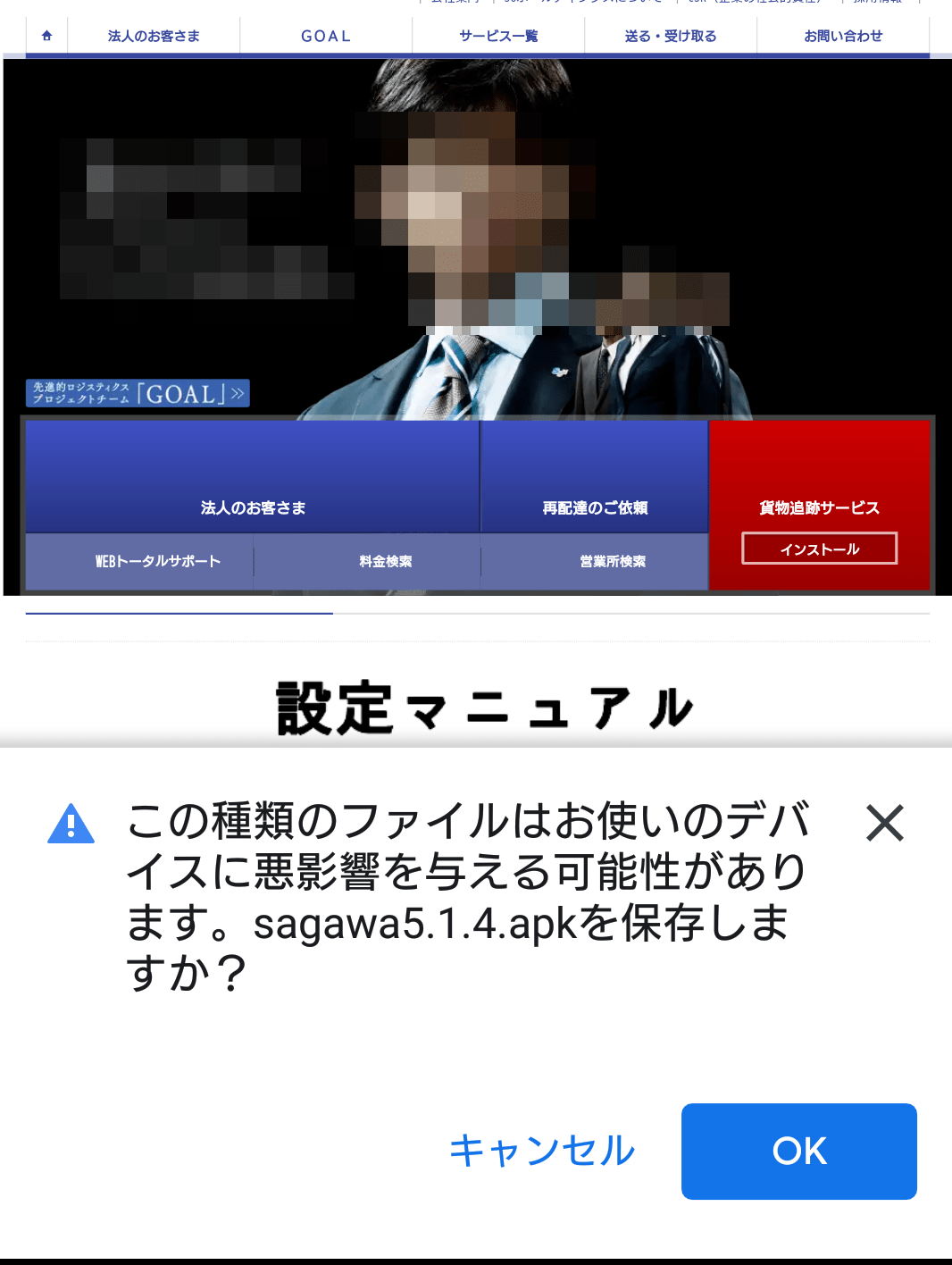Open サービス一覧 menu item

click(498, 36)
